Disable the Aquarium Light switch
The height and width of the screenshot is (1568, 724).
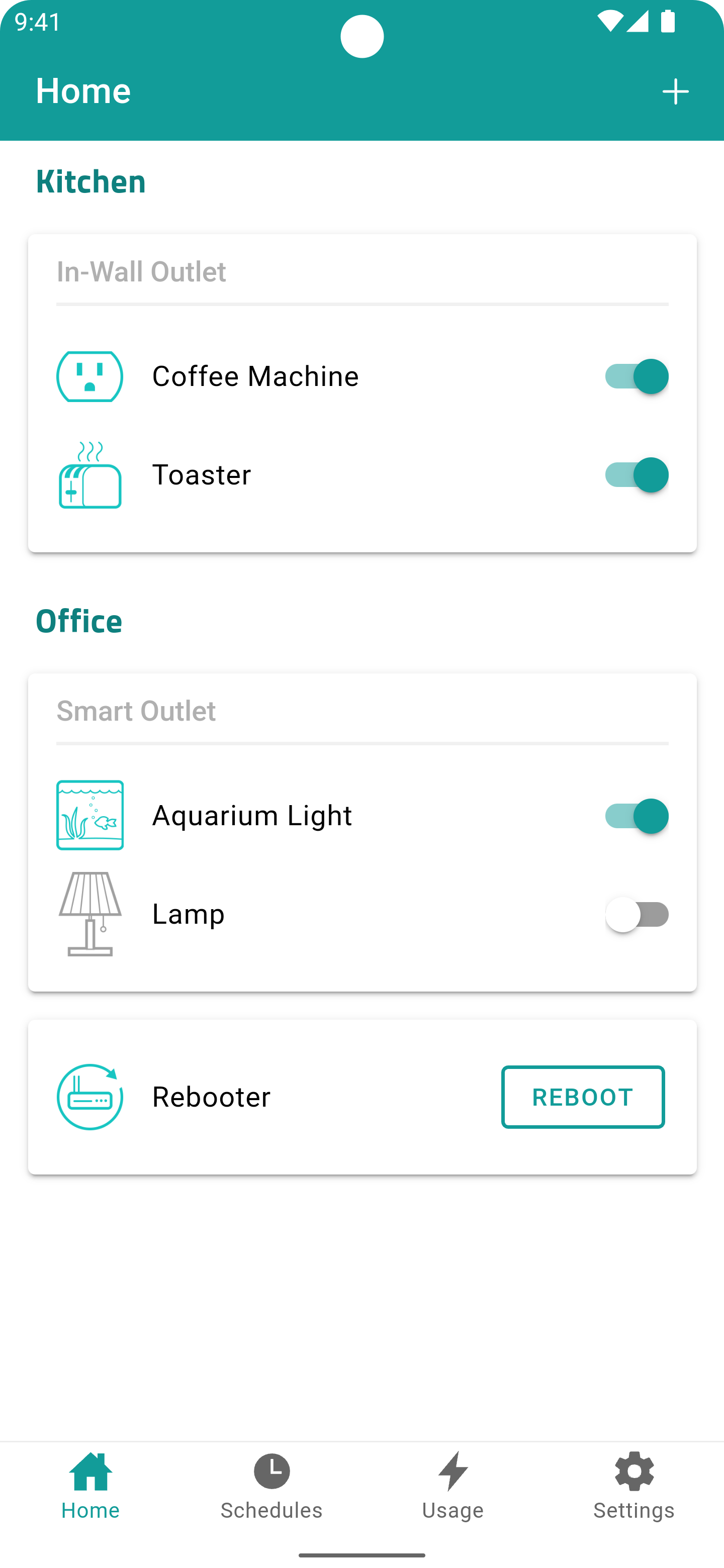pyautogui.click(x=637, y=816)
